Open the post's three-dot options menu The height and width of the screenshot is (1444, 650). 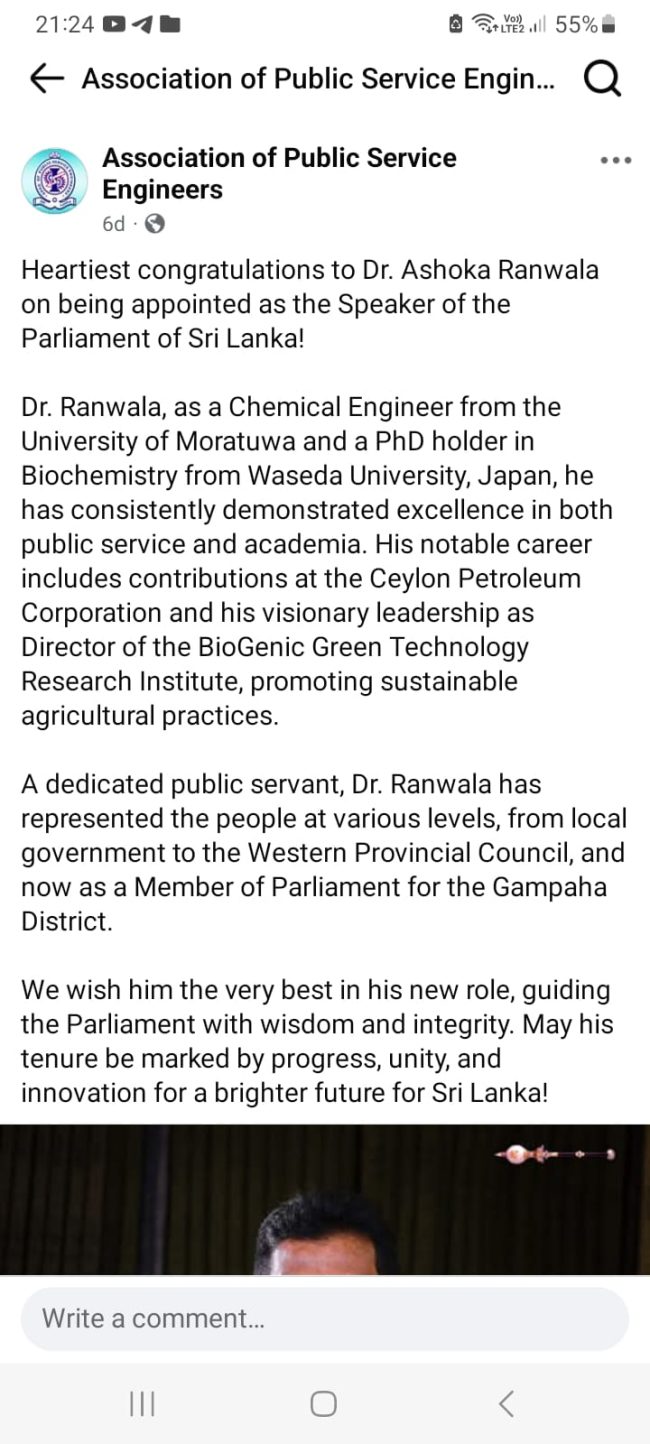(x=615, y=160)
